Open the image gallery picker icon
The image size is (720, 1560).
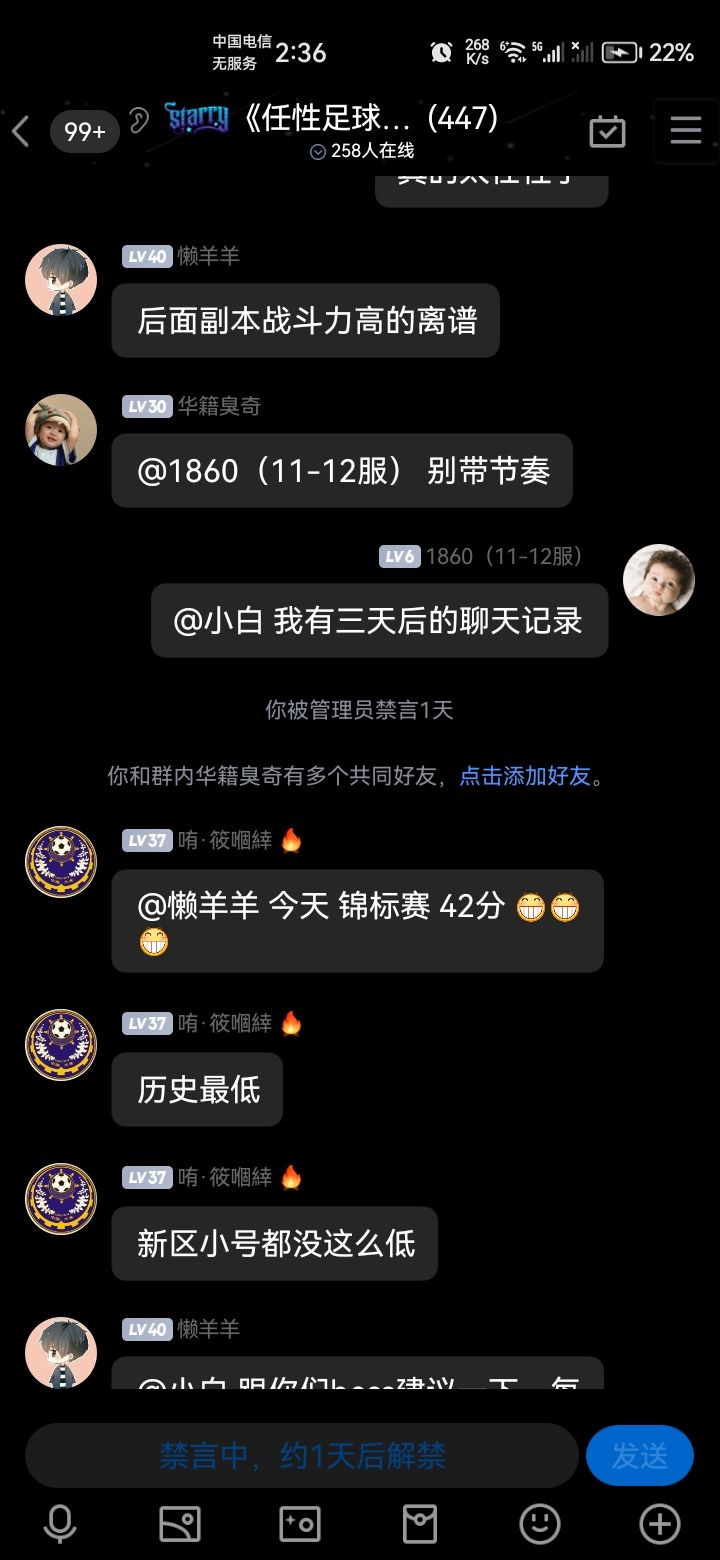tap(180, 1525)
